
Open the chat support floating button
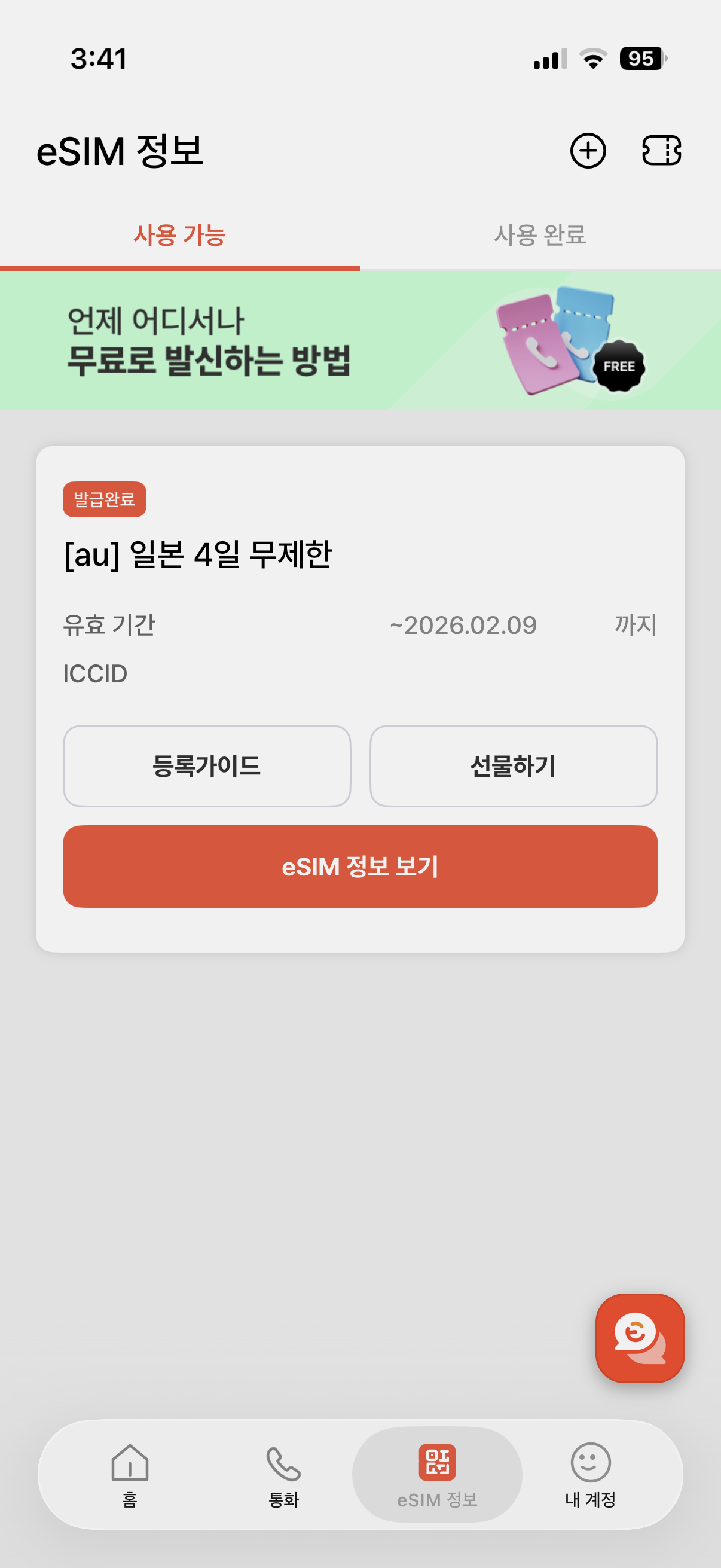pyautogui.click(x=640, y=1337)
